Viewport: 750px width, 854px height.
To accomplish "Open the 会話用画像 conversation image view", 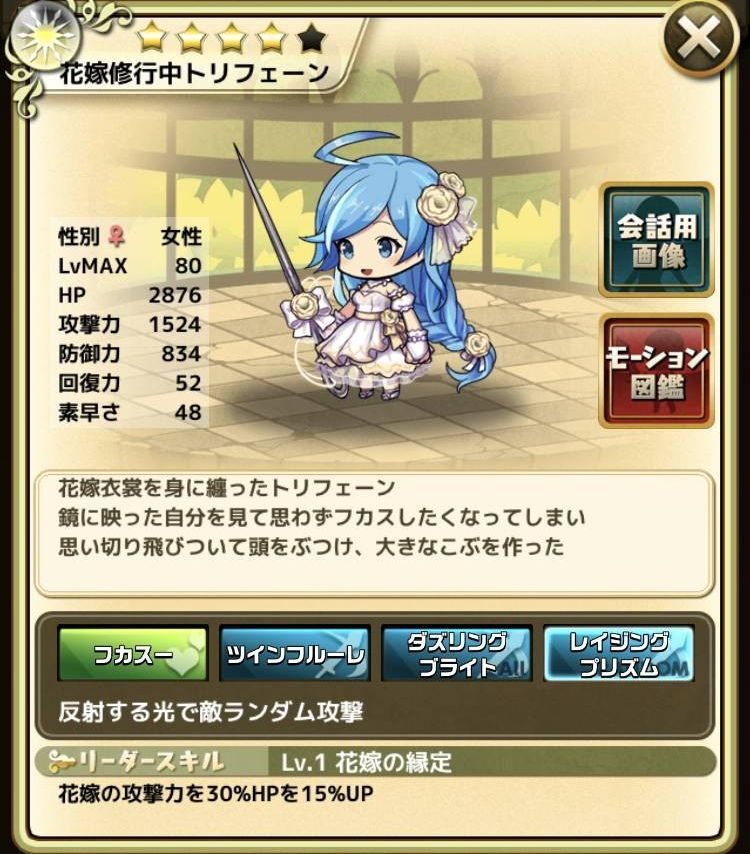I will [x=656, y=240].
